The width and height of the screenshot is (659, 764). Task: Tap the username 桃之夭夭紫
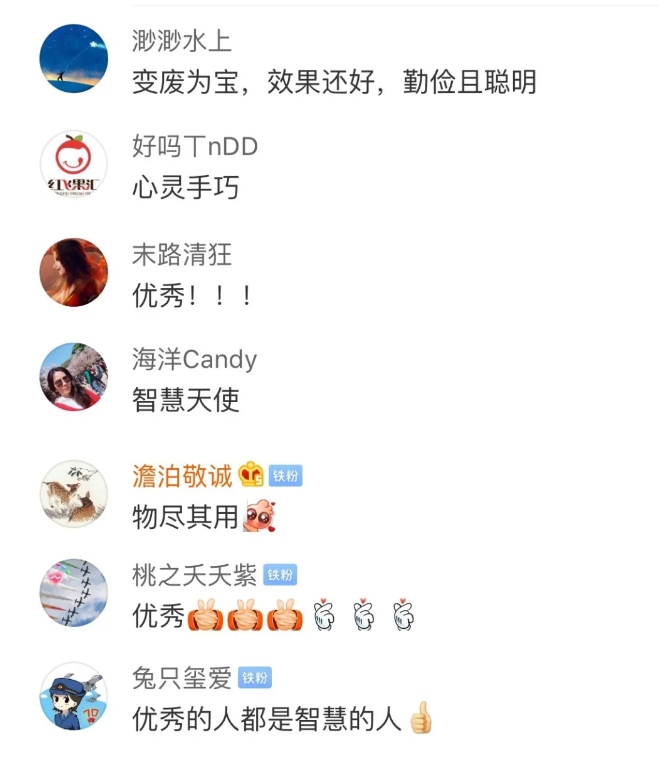click(194, 575)
